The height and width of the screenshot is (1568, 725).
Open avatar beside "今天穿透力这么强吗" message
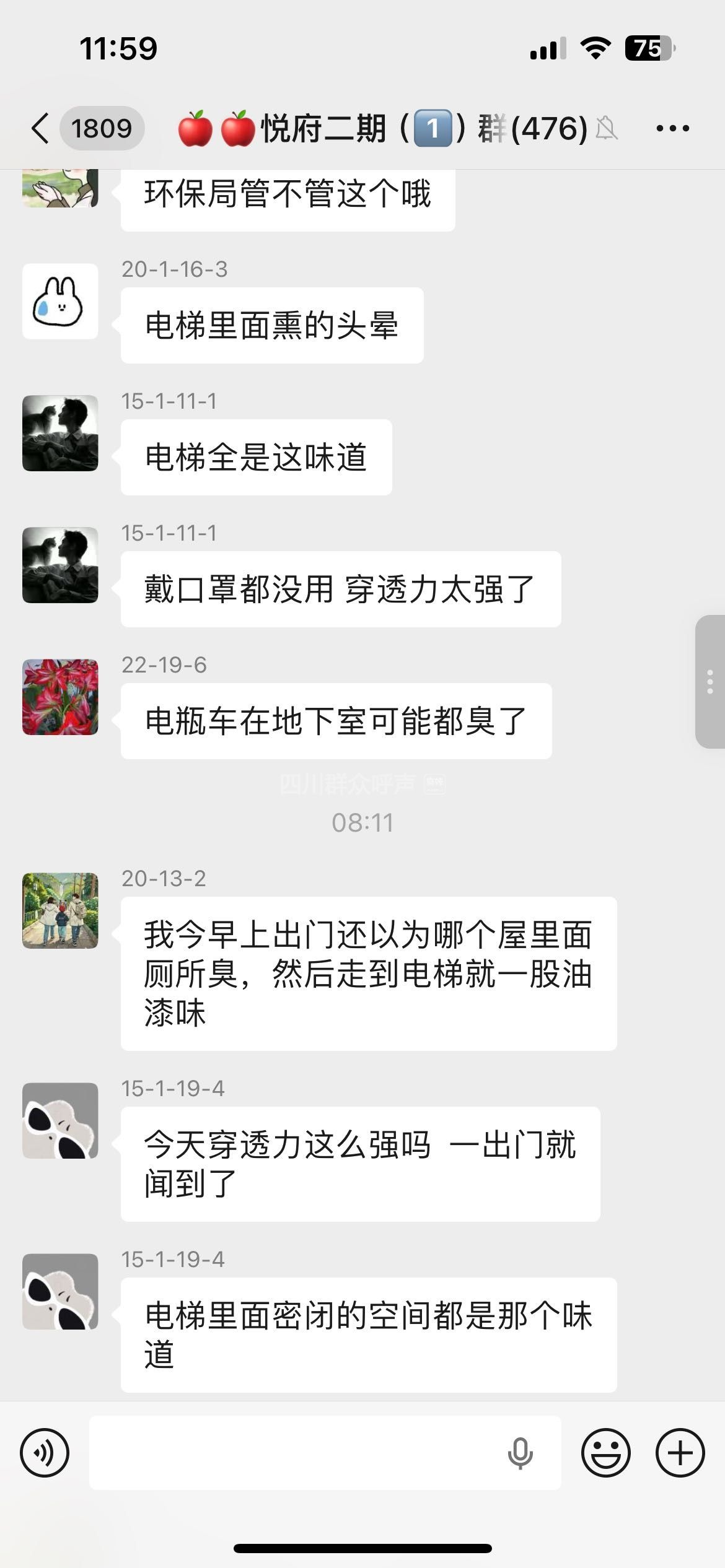(x=60, y=1120)
